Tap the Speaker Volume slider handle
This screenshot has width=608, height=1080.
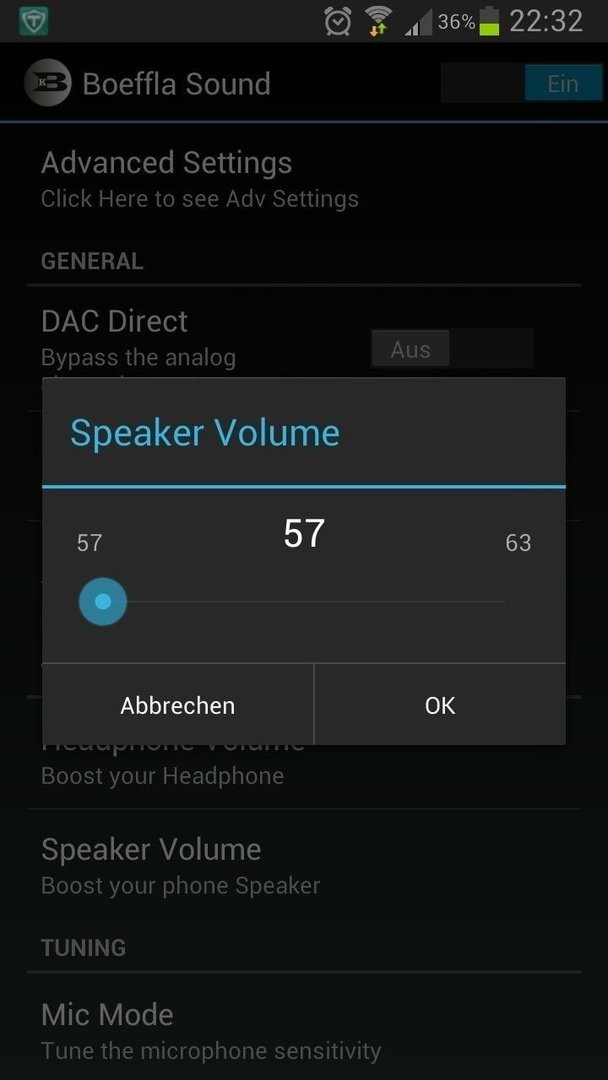(103, 602)
